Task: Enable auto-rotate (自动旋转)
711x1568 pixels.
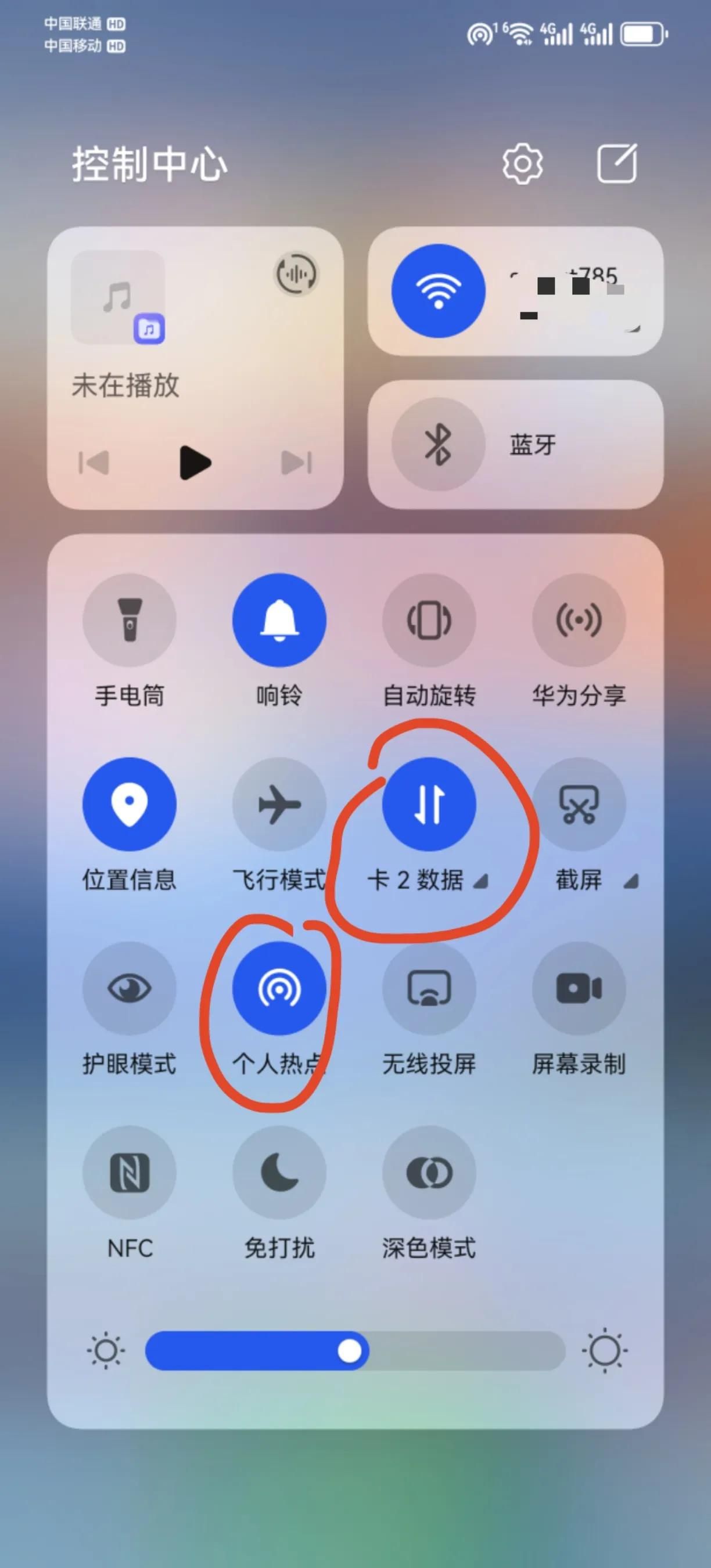Action: (x=429, y=619)
